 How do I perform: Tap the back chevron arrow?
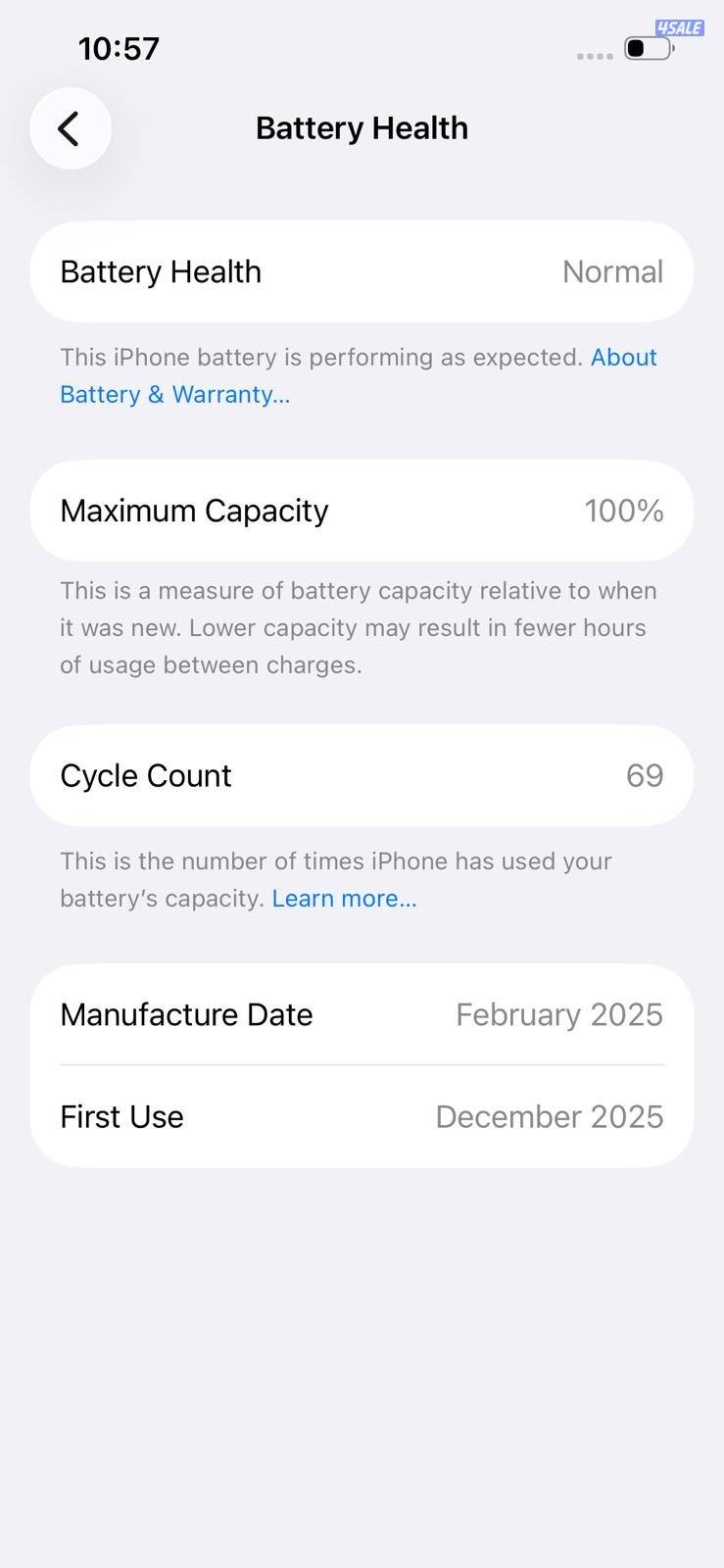pos(70,127)
